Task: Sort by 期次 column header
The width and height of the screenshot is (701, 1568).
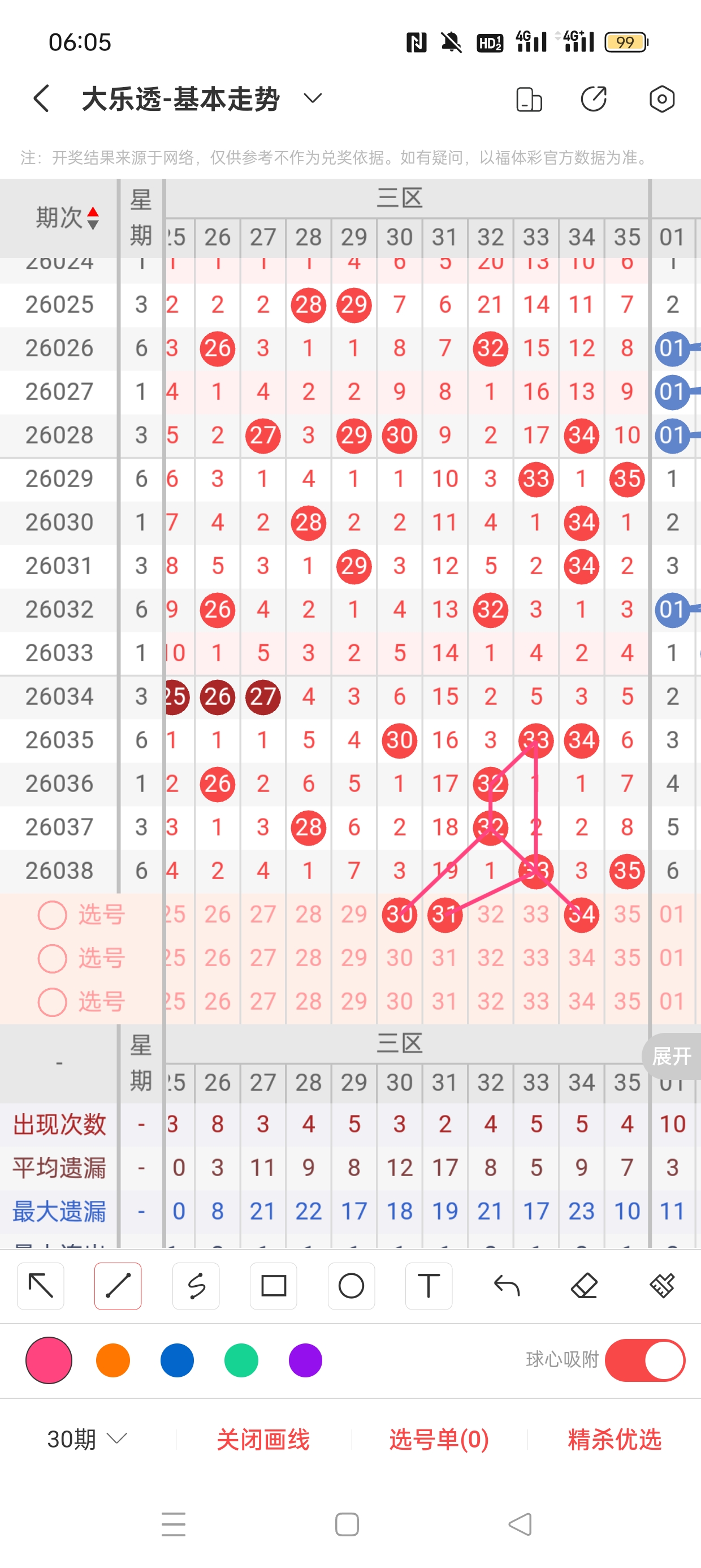Action: (x=66, y=217)
